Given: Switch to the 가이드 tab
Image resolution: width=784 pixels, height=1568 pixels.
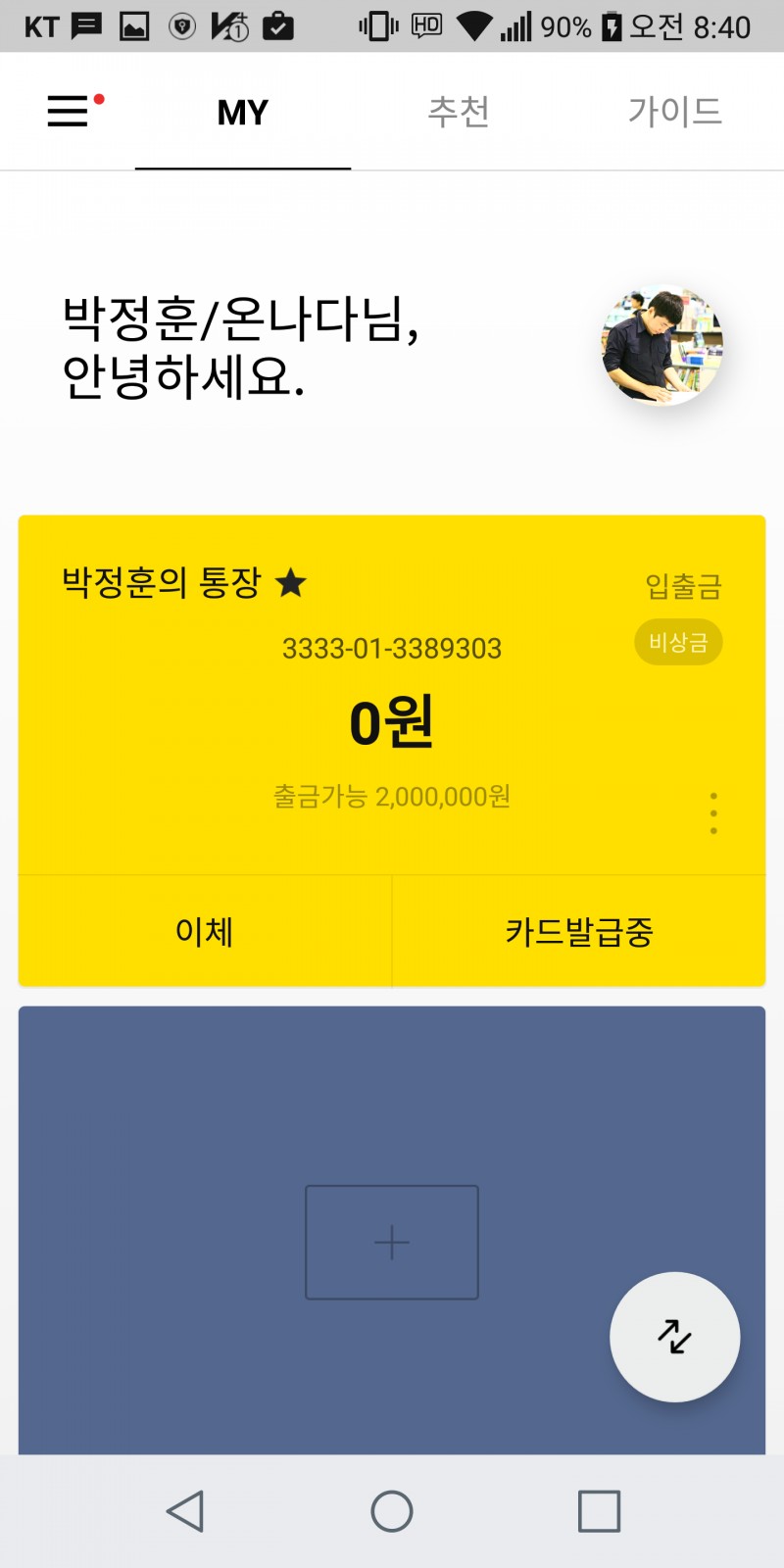Looking at the screenshot, I should tap(674, 112).
